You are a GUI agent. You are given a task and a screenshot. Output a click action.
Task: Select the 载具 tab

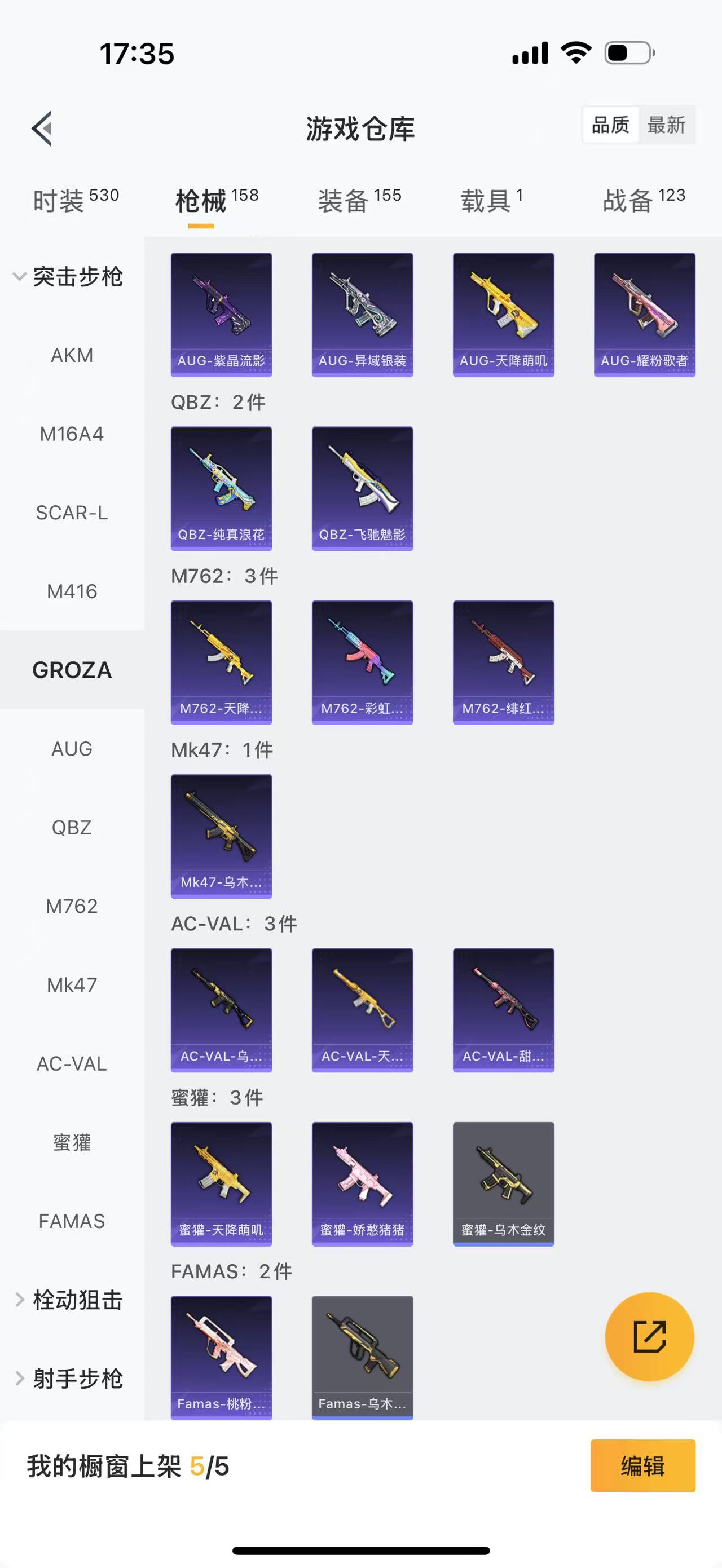(x=491, y=200)
